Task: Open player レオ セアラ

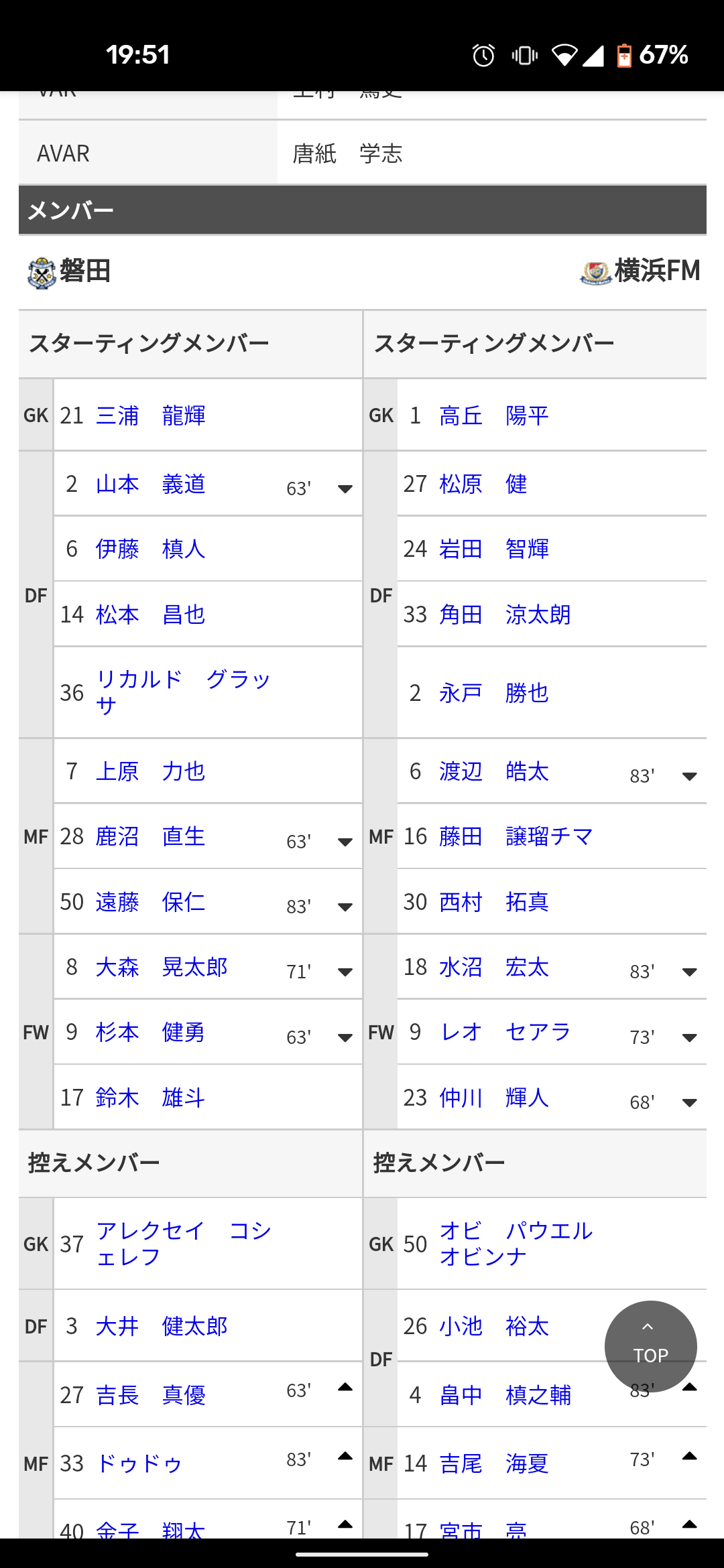Action: (505, 1032)
